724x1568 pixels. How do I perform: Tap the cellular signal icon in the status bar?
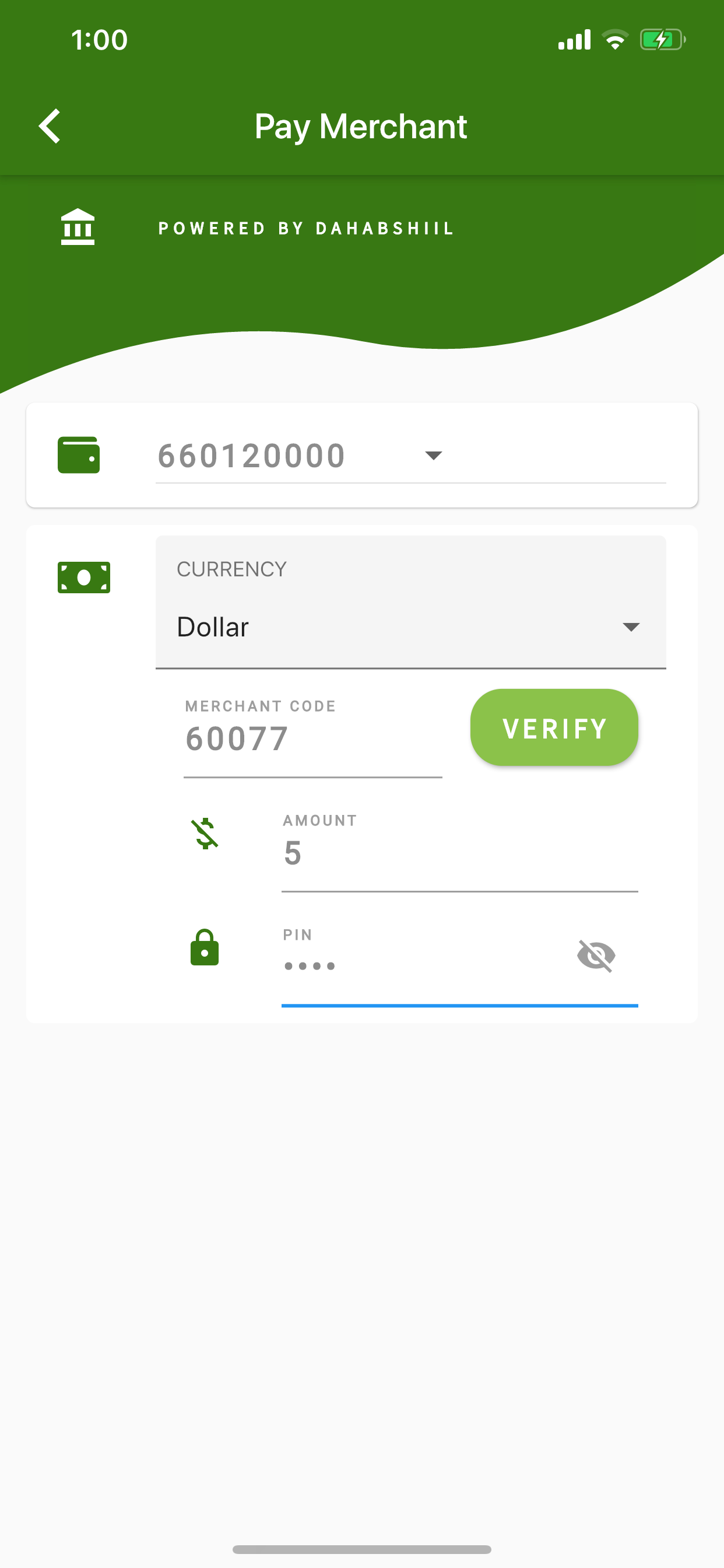click(x=574, y=39)
